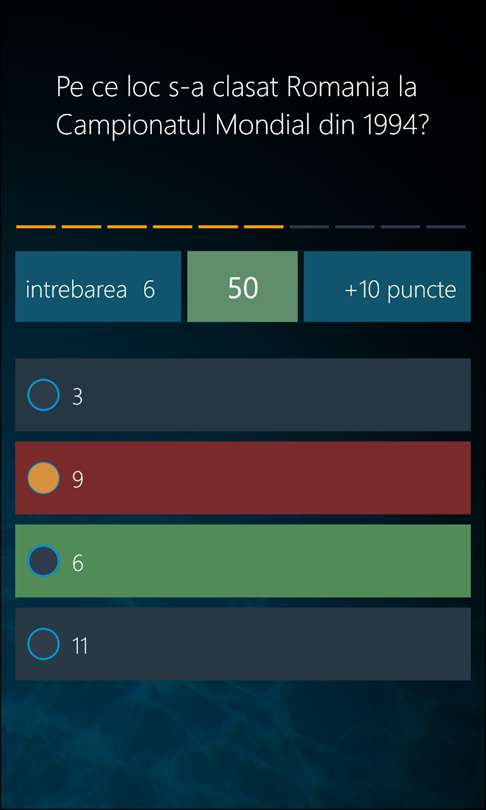This screenshot has width=486, height=810.
Task: Select answer option 3
Action: point(243,395)
